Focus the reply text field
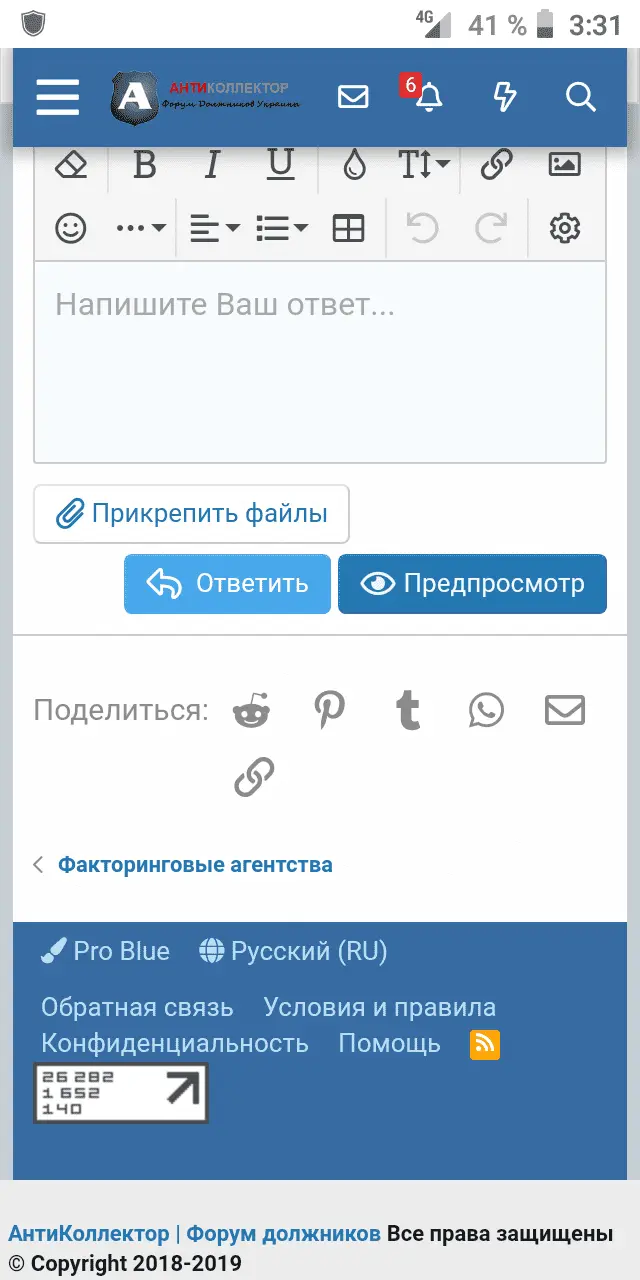Viewport: 640px width, 1280px height. click(x=320, y=360)
